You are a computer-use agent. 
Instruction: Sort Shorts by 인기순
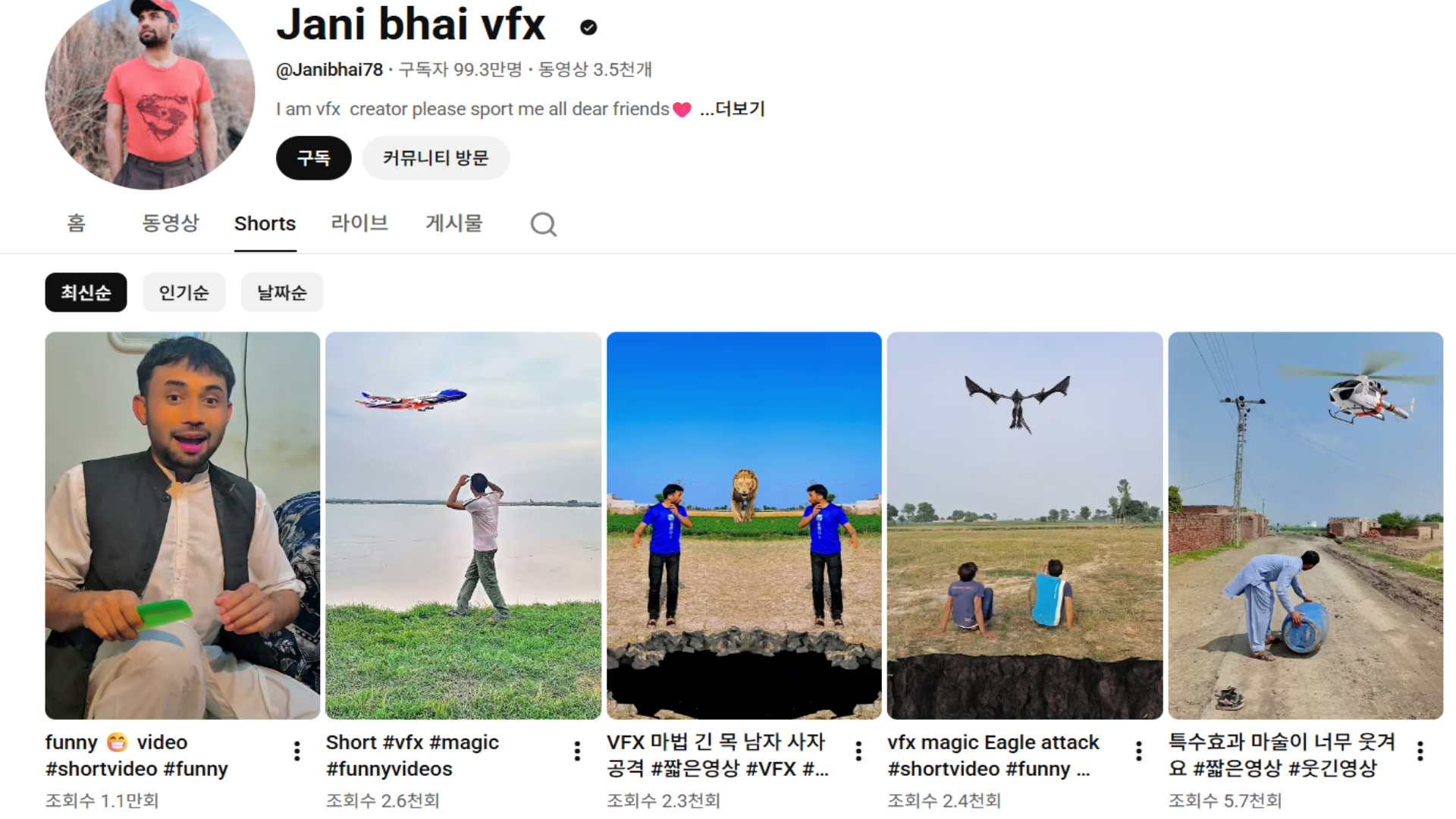click(184, 292)
